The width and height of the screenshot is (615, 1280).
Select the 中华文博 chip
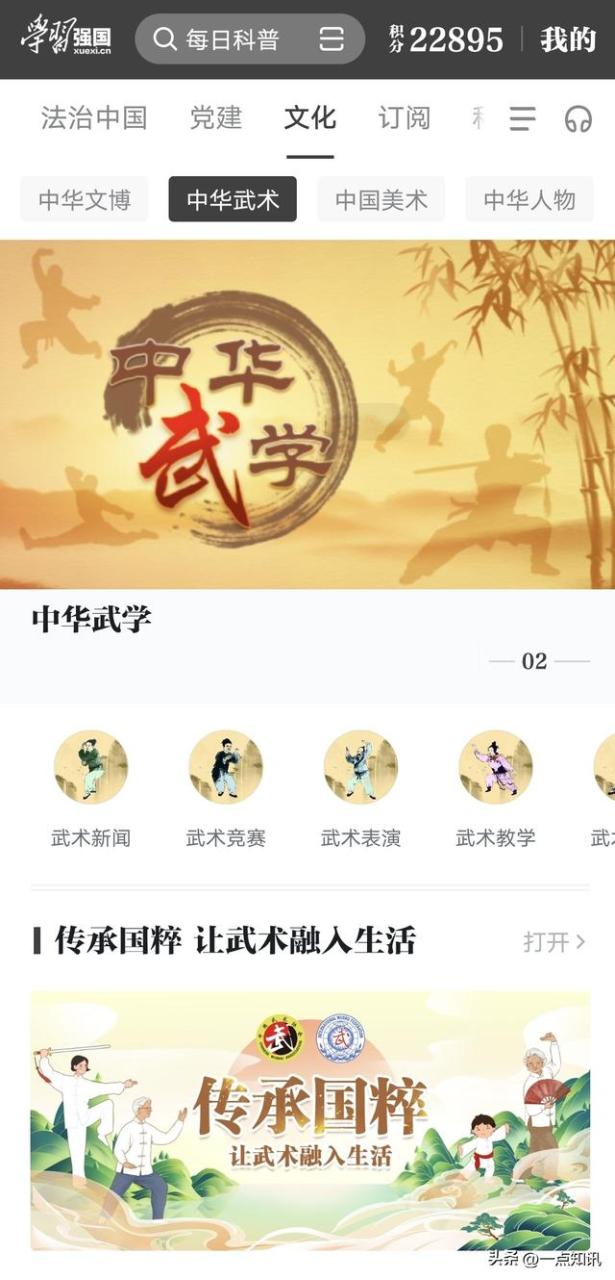[84, 200]
